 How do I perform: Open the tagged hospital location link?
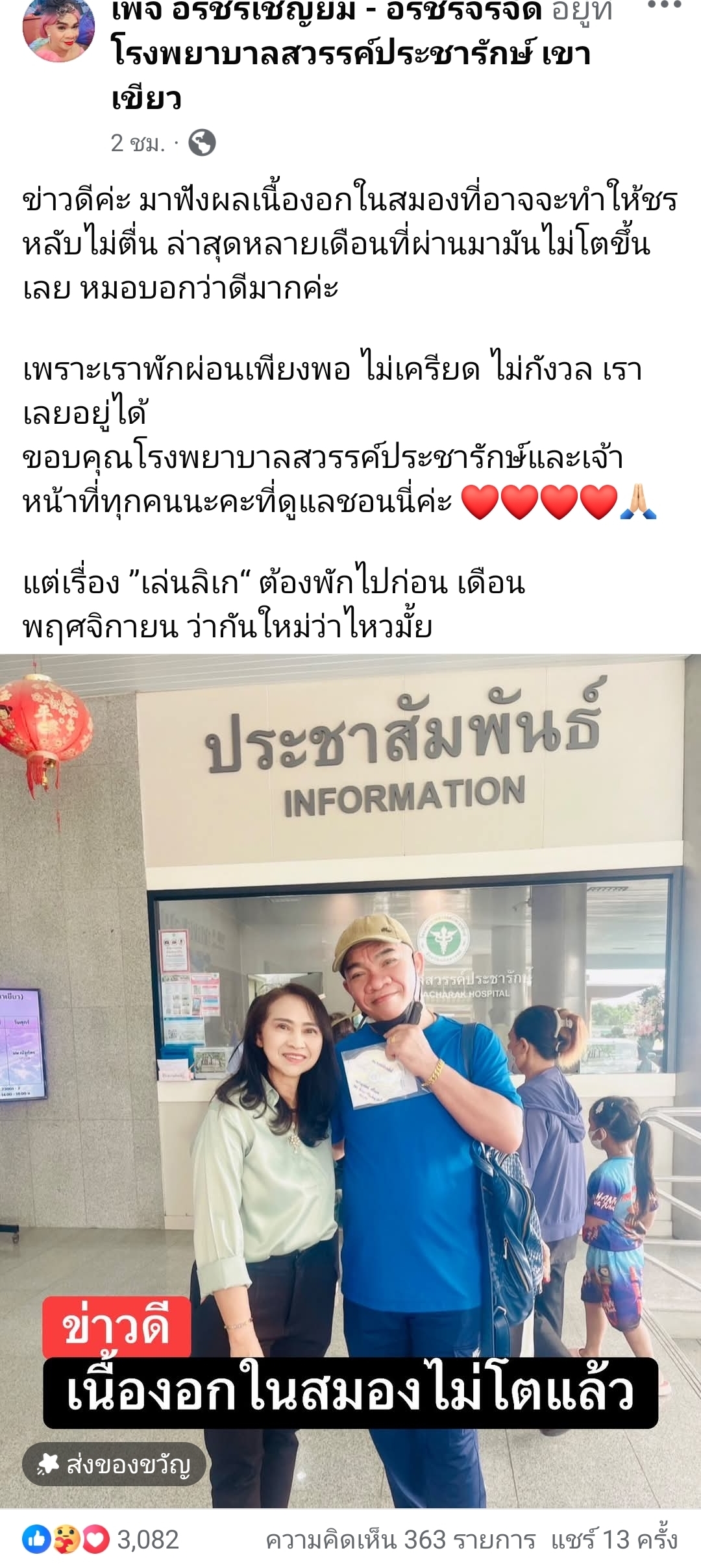pos(350,55)
